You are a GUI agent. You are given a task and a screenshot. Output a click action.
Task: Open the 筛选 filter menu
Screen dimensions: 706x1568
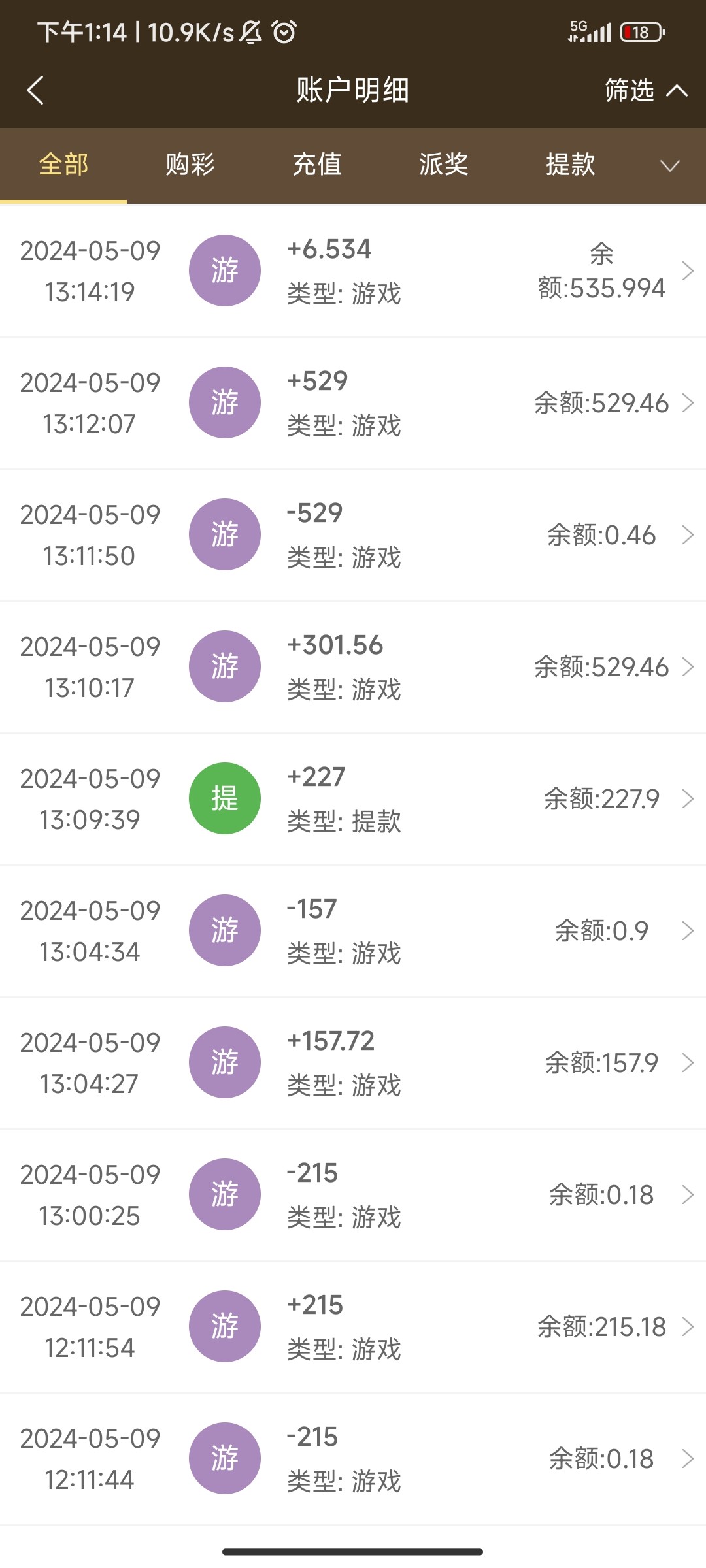coord(644,90)
